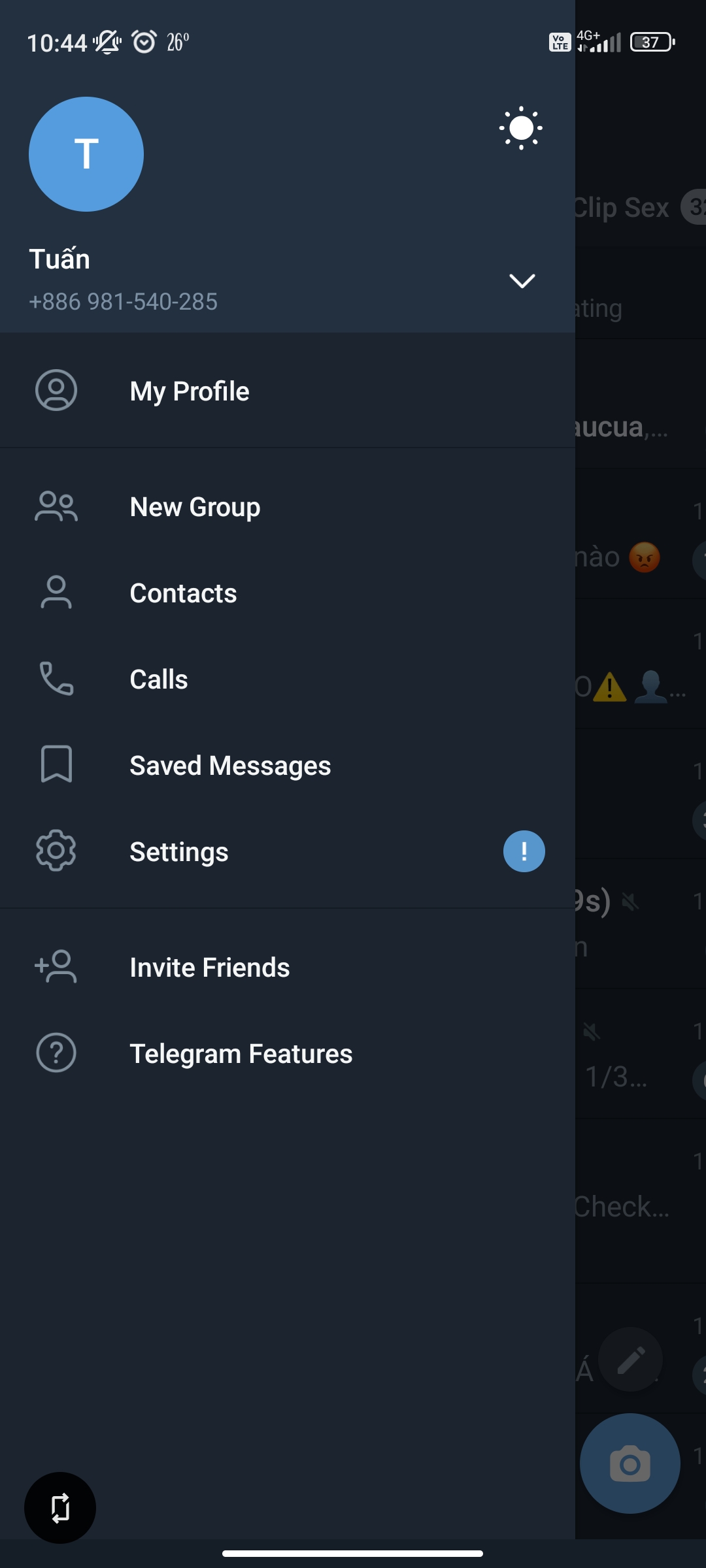Go to Settings
706x1568 pixels.
coord(288,852)
